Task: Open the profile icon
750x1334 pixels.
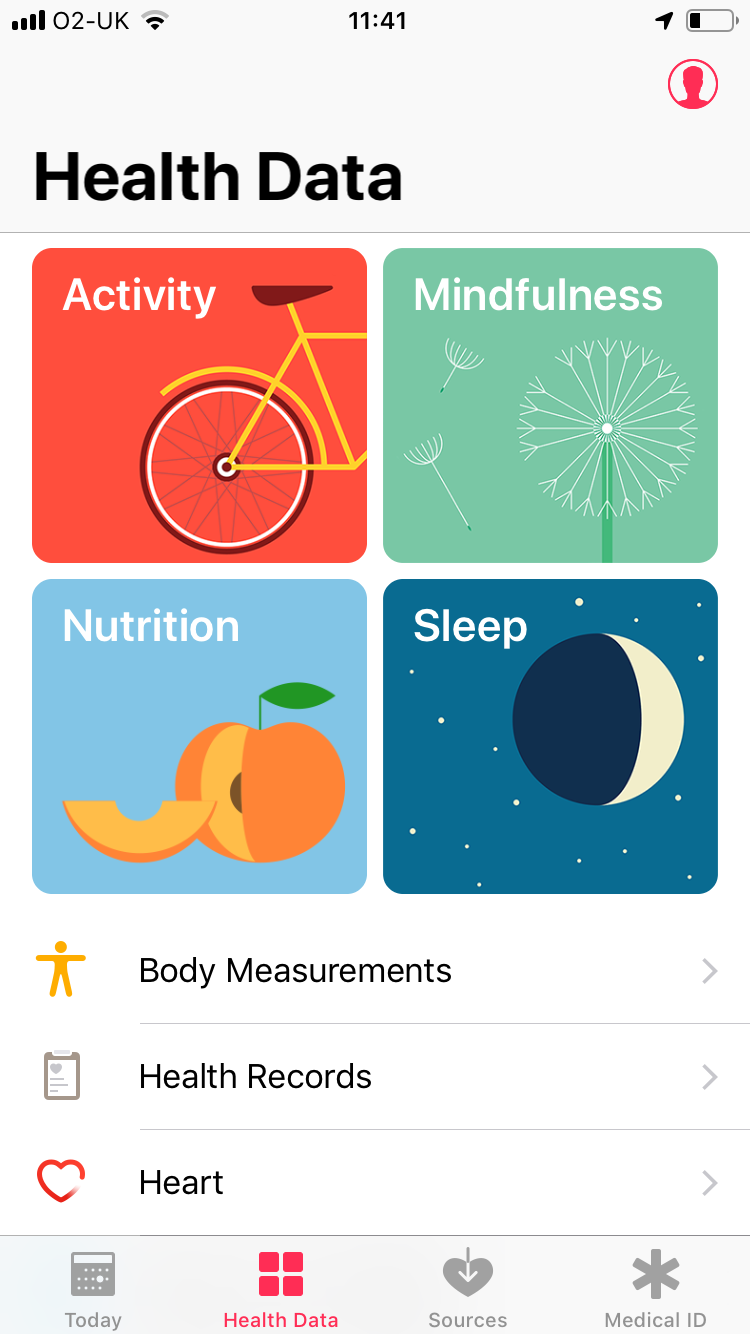Action: [x=693, y=84]
